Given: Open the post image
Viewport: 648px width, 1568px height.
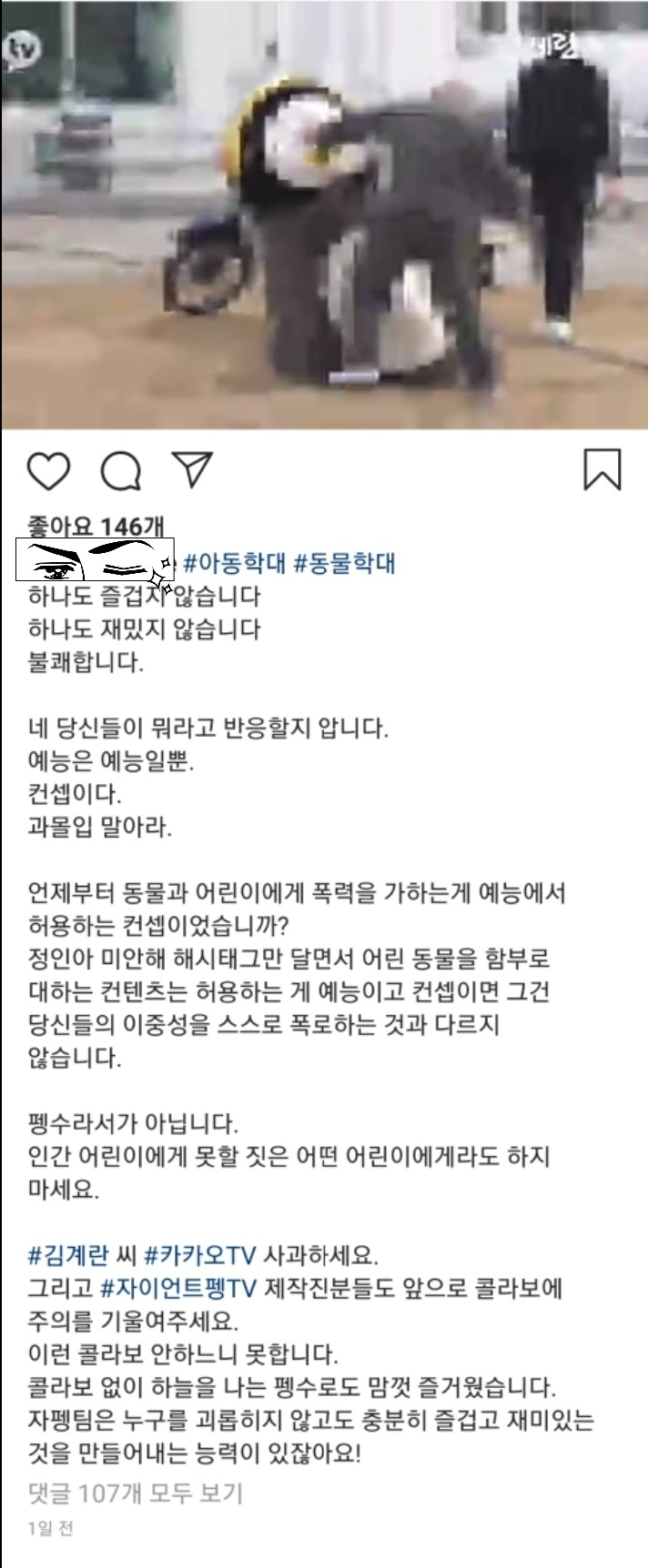Looking at the screenshot, I should pos(324,214).
